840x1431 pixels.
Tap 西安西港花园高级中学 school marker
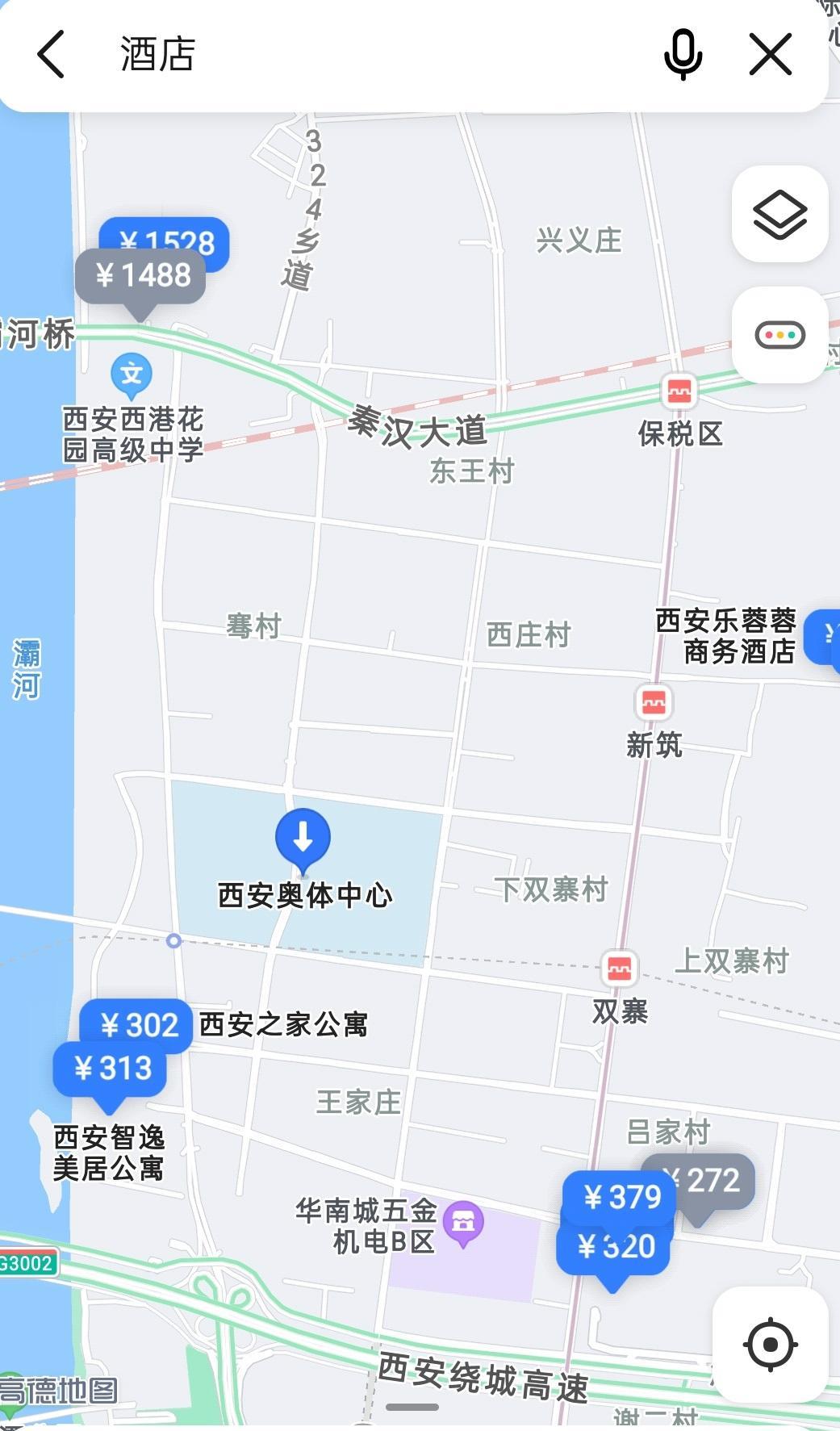pos(131,374)
